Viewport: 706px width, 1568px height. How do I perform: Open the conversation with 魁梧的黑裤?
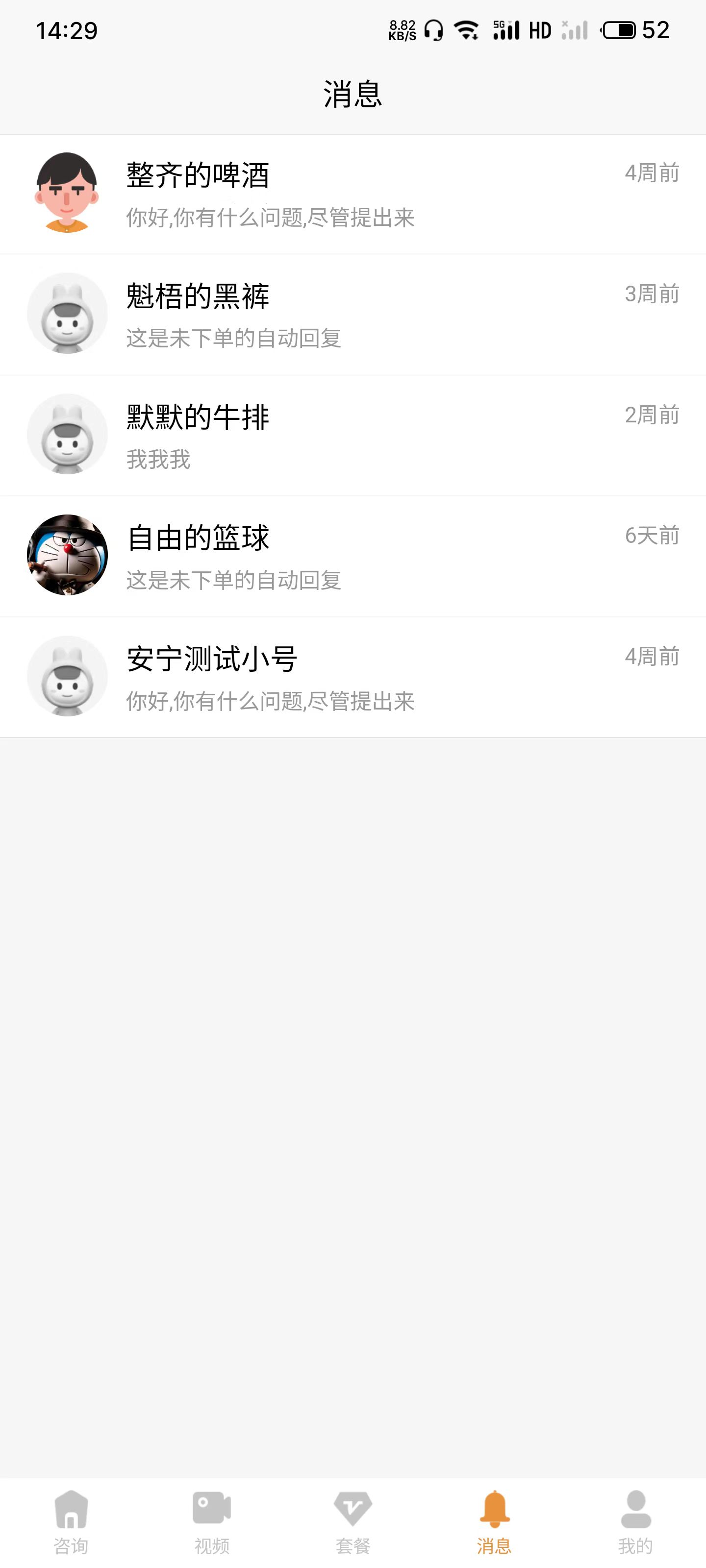point(353,315)
